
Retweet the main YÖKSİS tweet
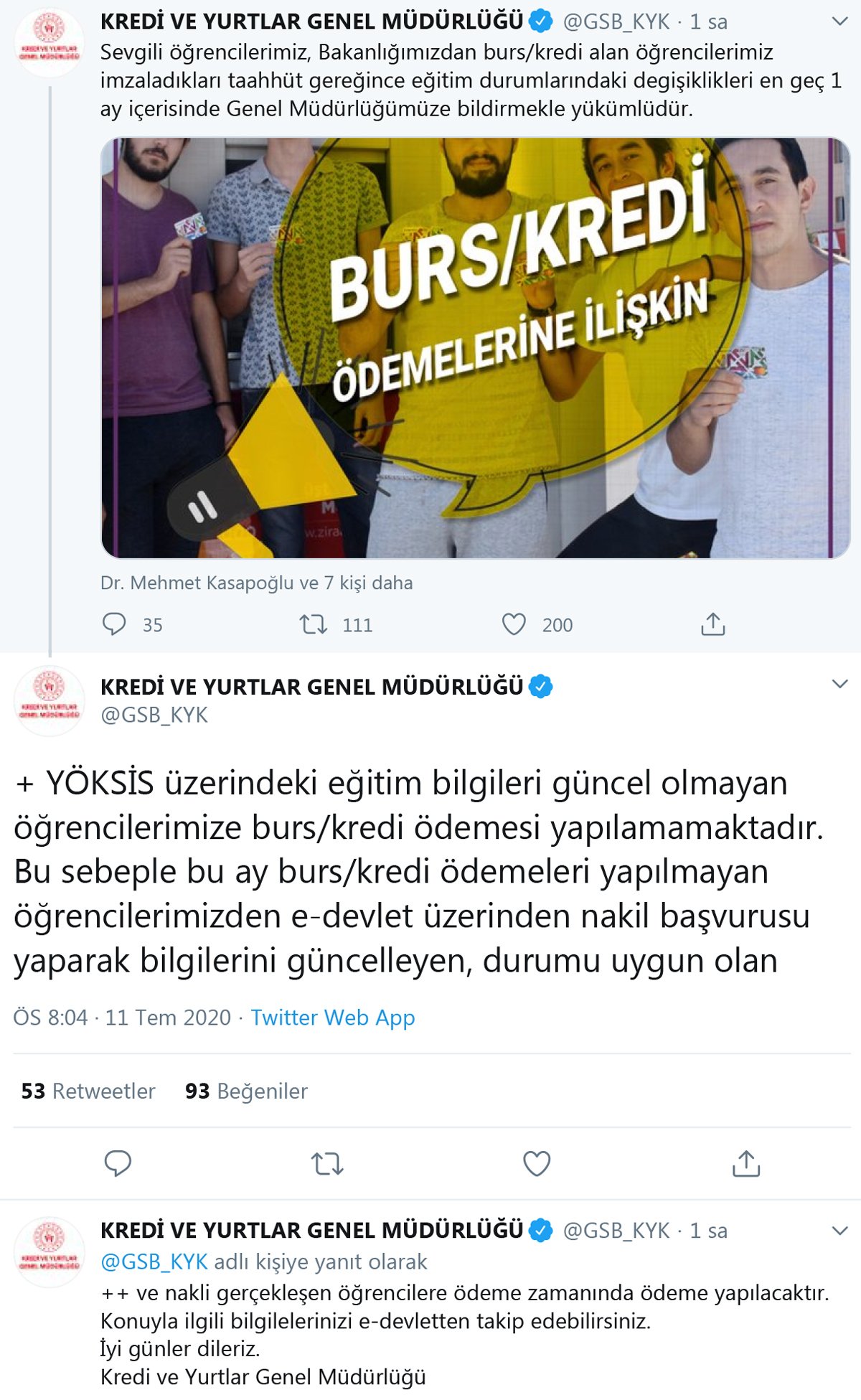[327, 1163]
